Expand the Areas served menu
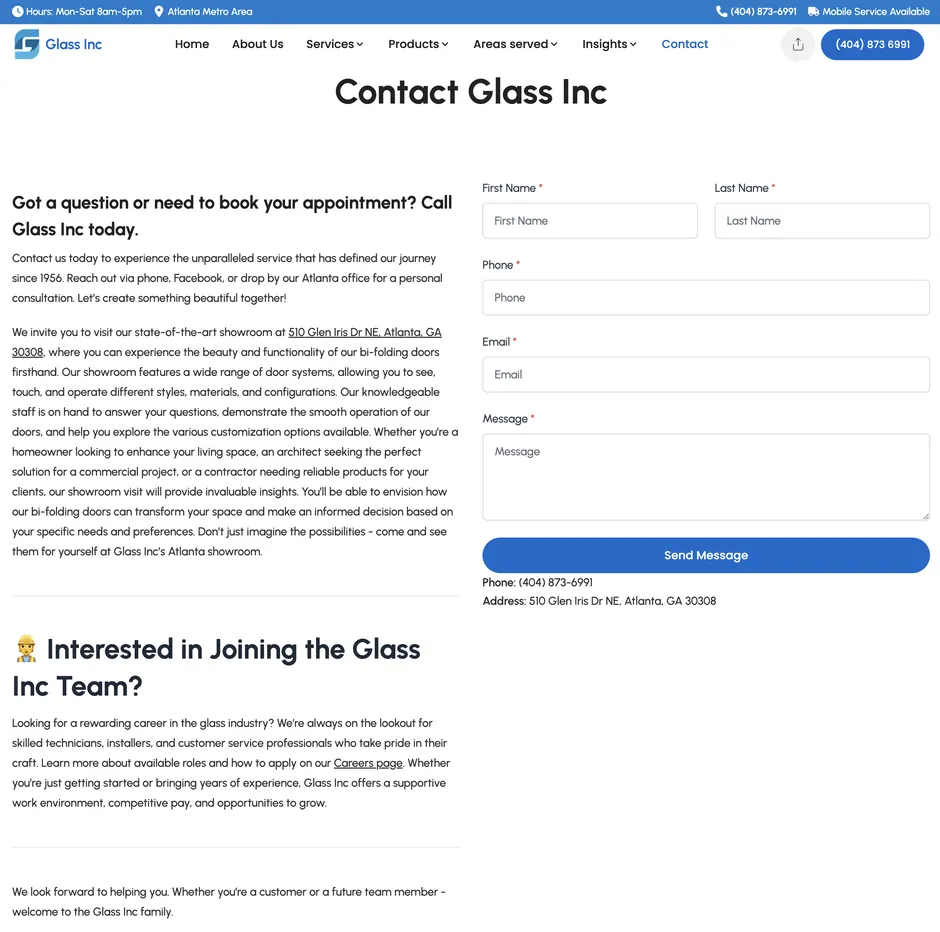Viewport: 940px width, 932px height. 515,44
